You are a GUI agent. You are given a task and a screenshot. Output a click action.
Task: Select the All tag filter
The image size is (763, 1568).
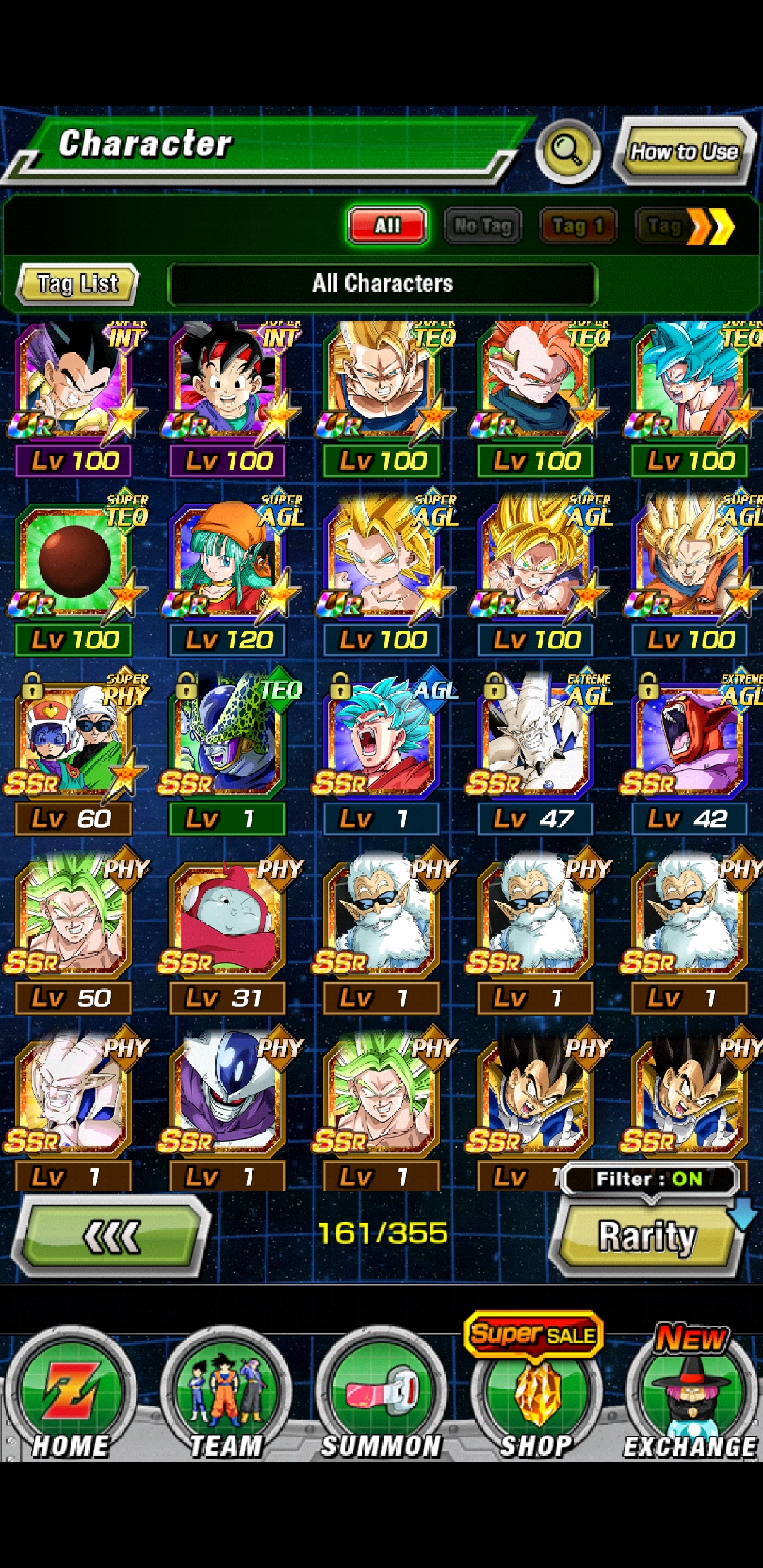387,225
